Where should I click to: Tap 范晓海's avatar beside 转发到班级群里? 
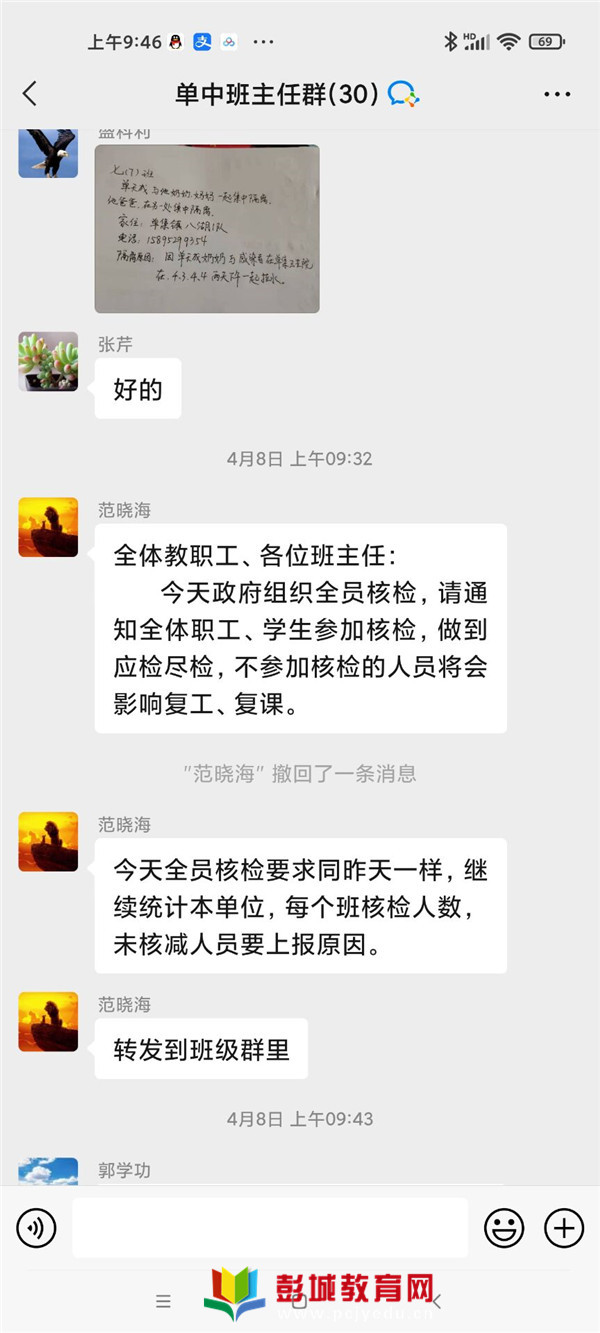tap(48, 1021)
